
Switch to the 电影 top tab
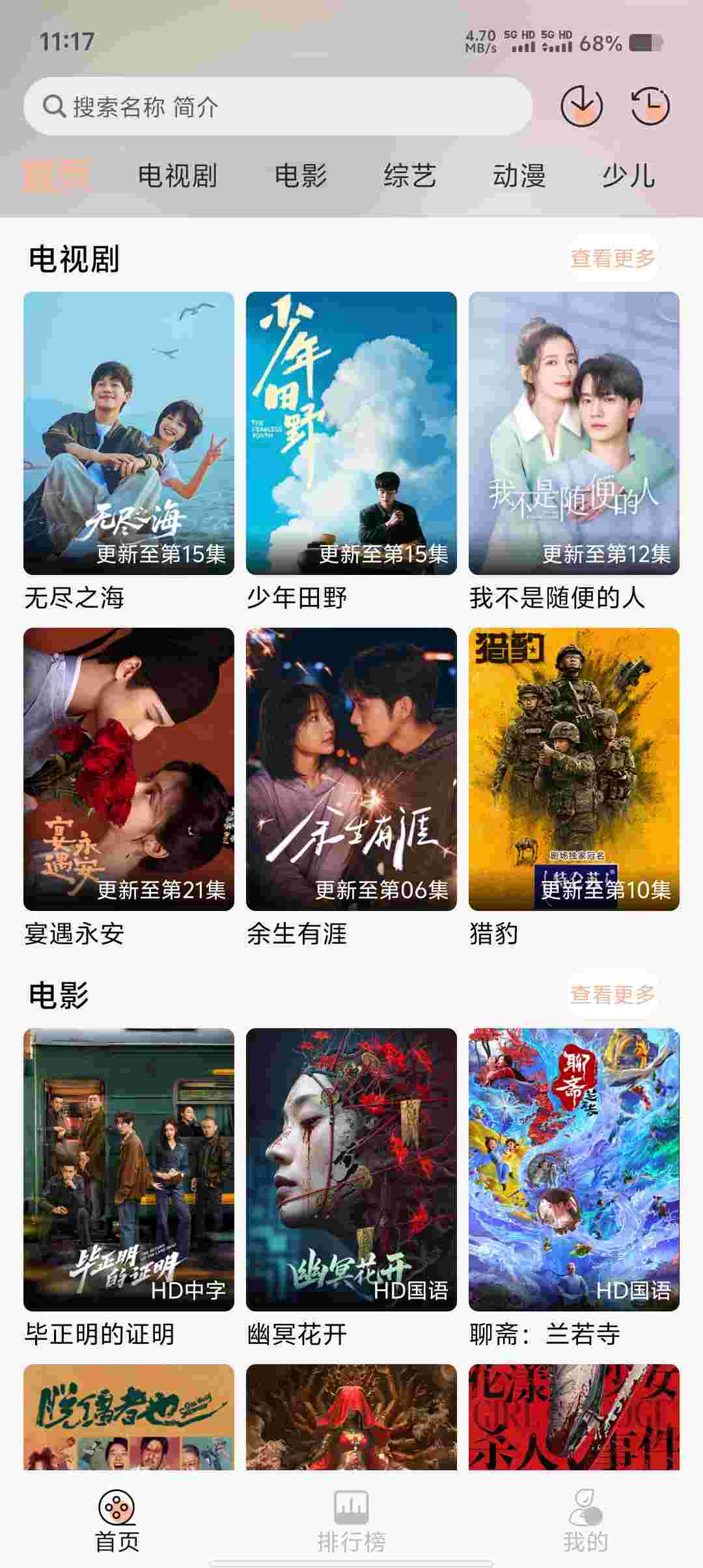click(300, 176)
